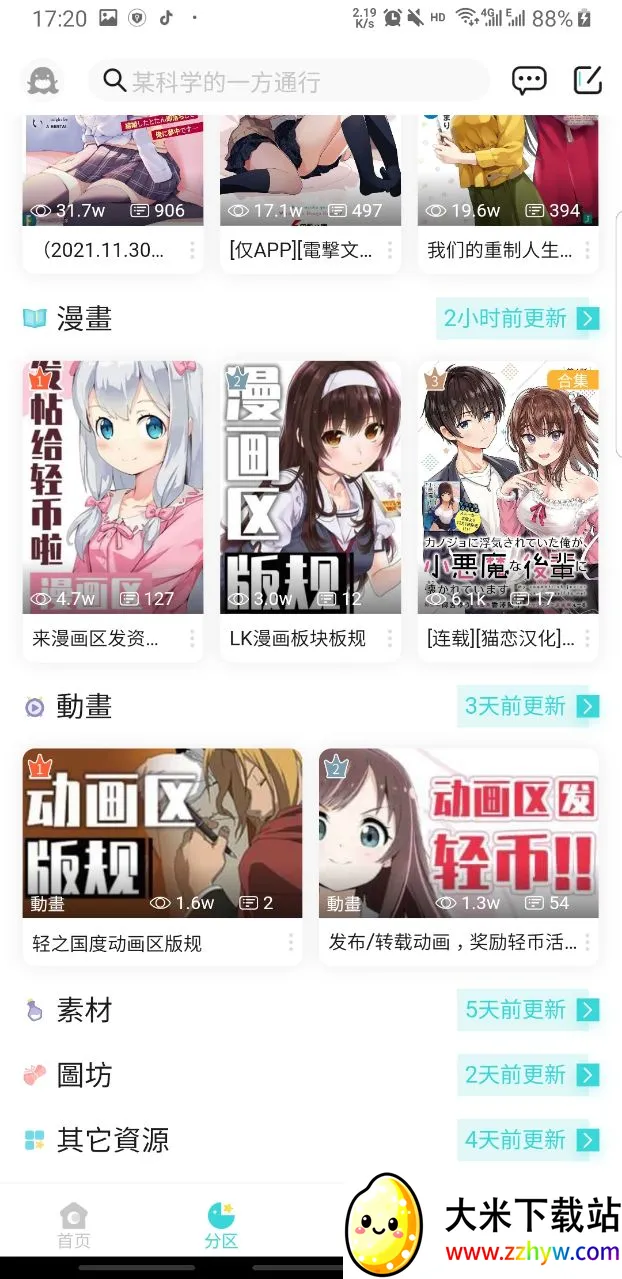Open the messages chat bubble icon
Image resolution: width=622 pixels, height=1279 pixels.
[x=529, y=80]
